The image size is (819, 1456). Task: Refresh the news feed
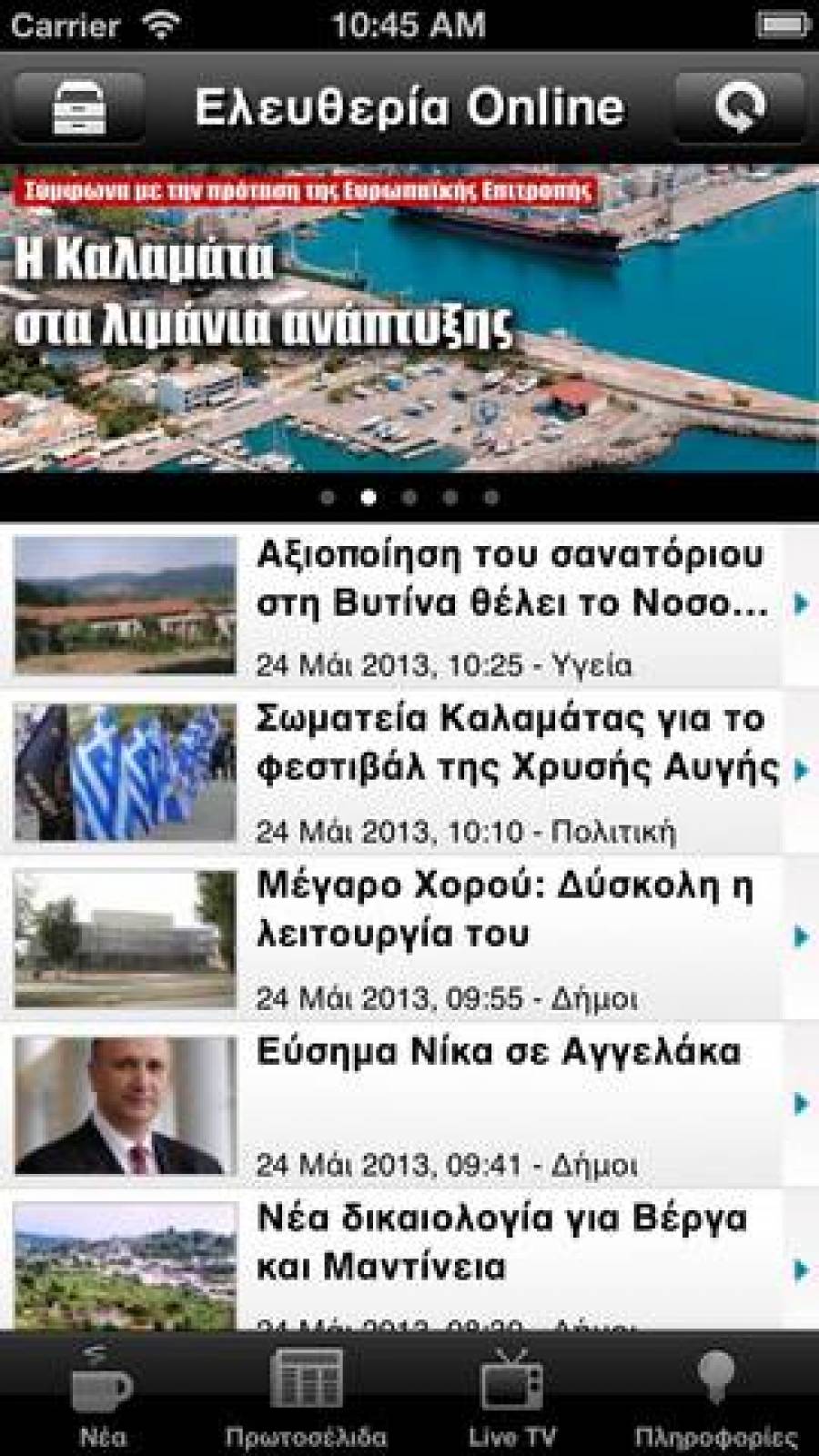tap(738, 108)
